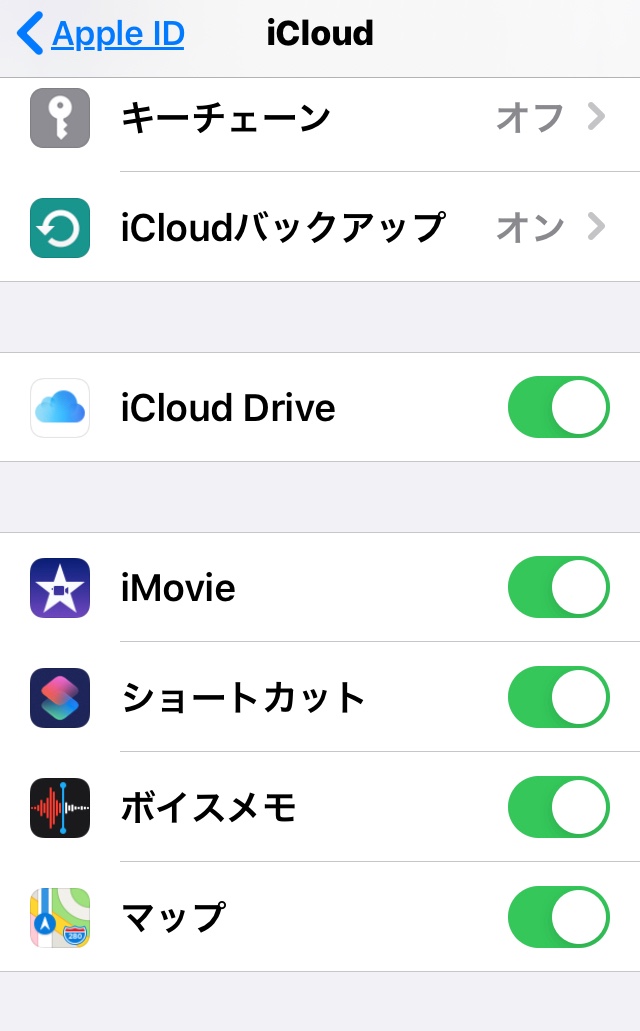Disable the マップ iCloud toggle
The height and width of the screenshot is (1031, 640).
[558, 918]
